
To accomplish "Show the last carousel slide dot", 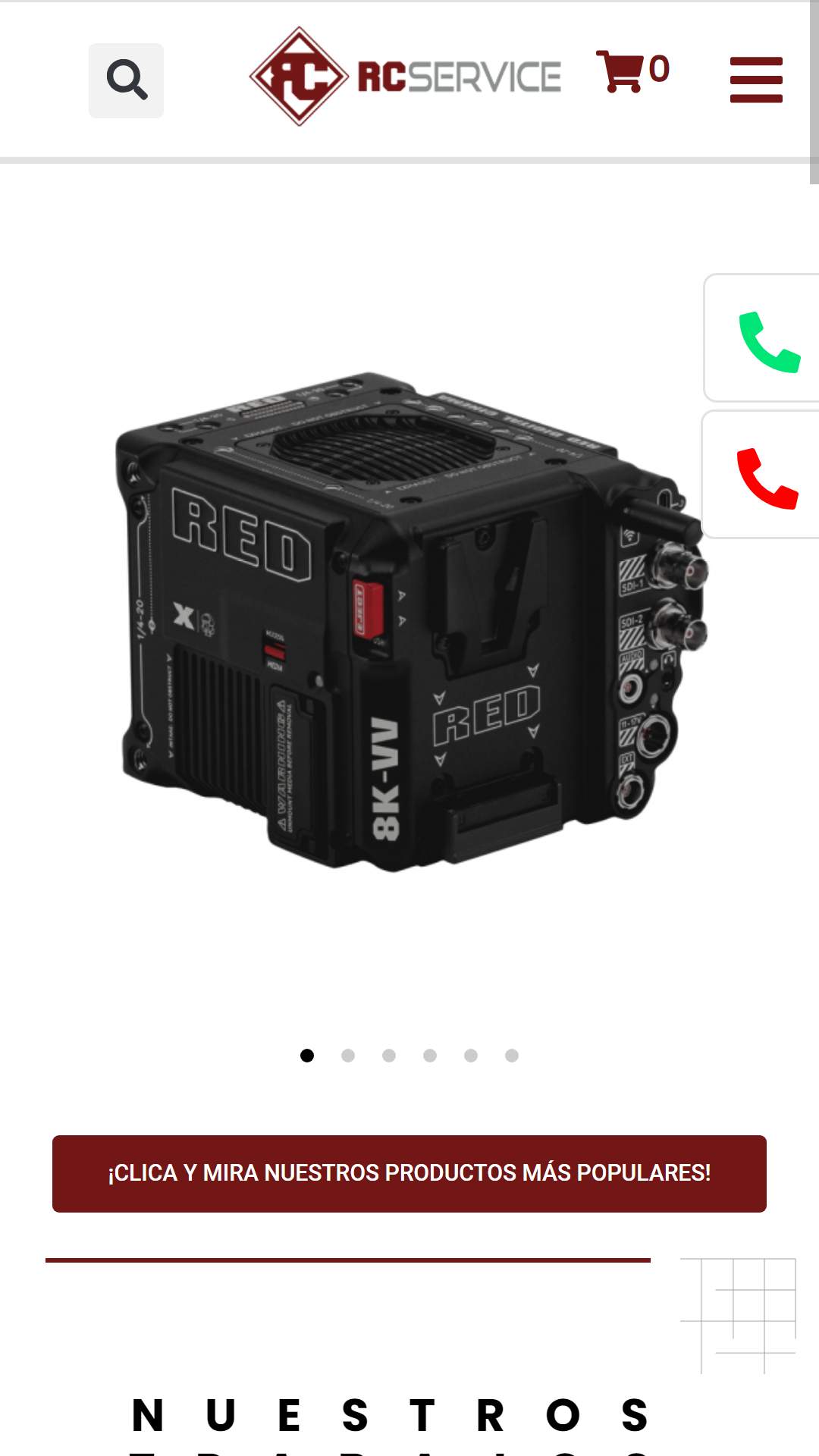I will pyautogui.click(x=512, y=1056).
